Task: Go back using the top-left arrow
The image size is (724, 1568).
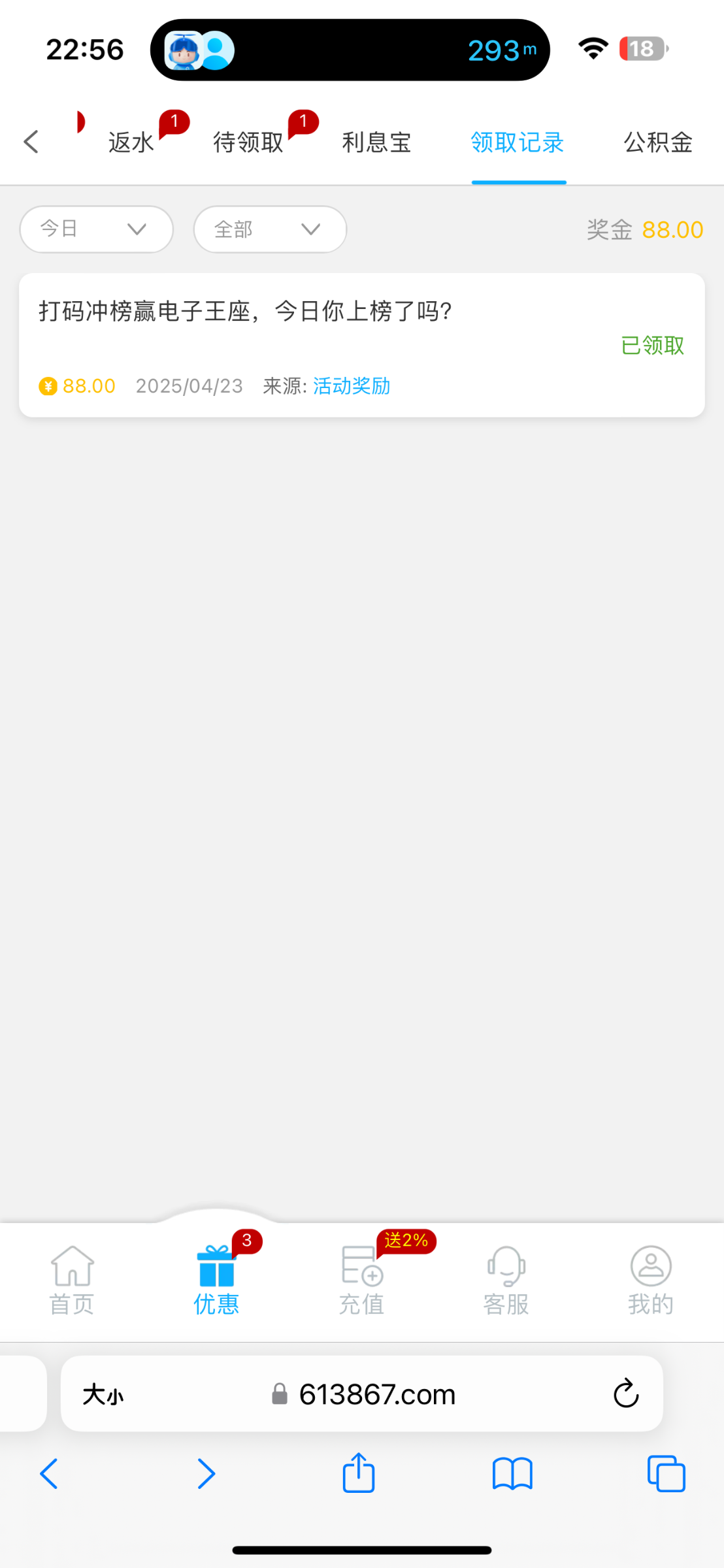Action: click(31, 142)
